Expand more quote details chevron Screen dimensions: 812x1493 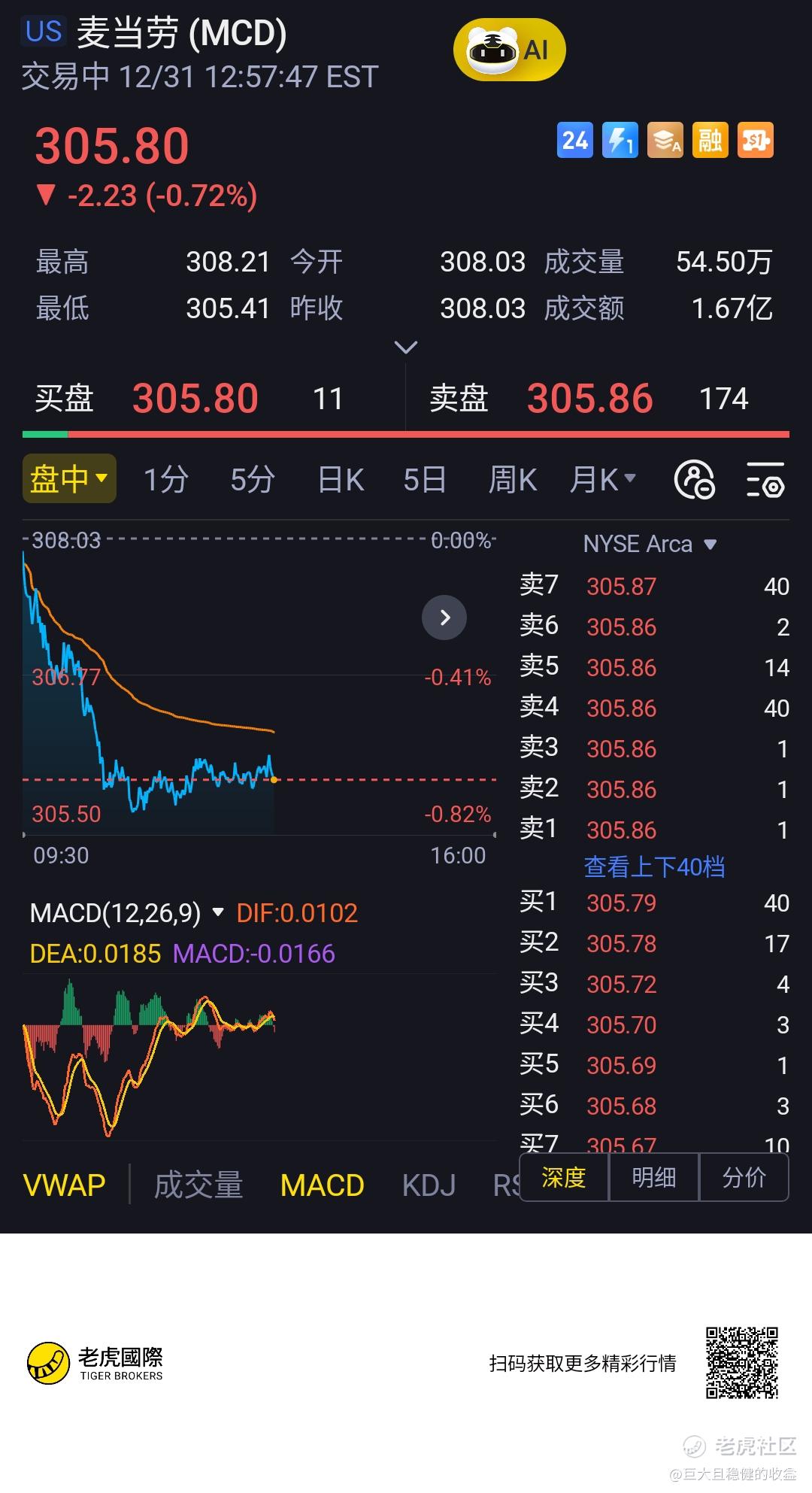click(x=405, y=347)
